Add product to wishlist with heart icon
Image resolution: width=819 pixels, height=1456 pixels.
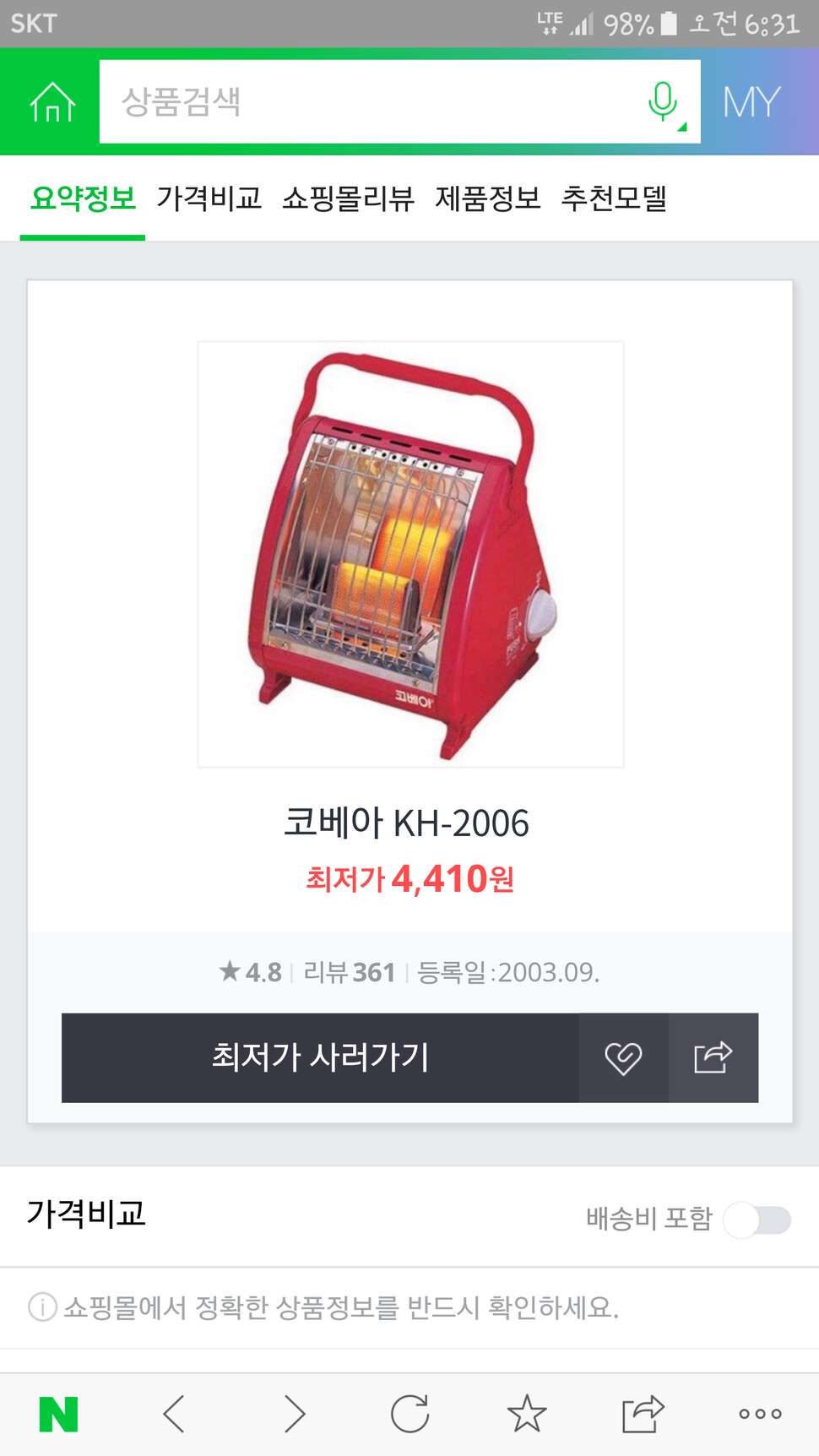coord(623,1057)
